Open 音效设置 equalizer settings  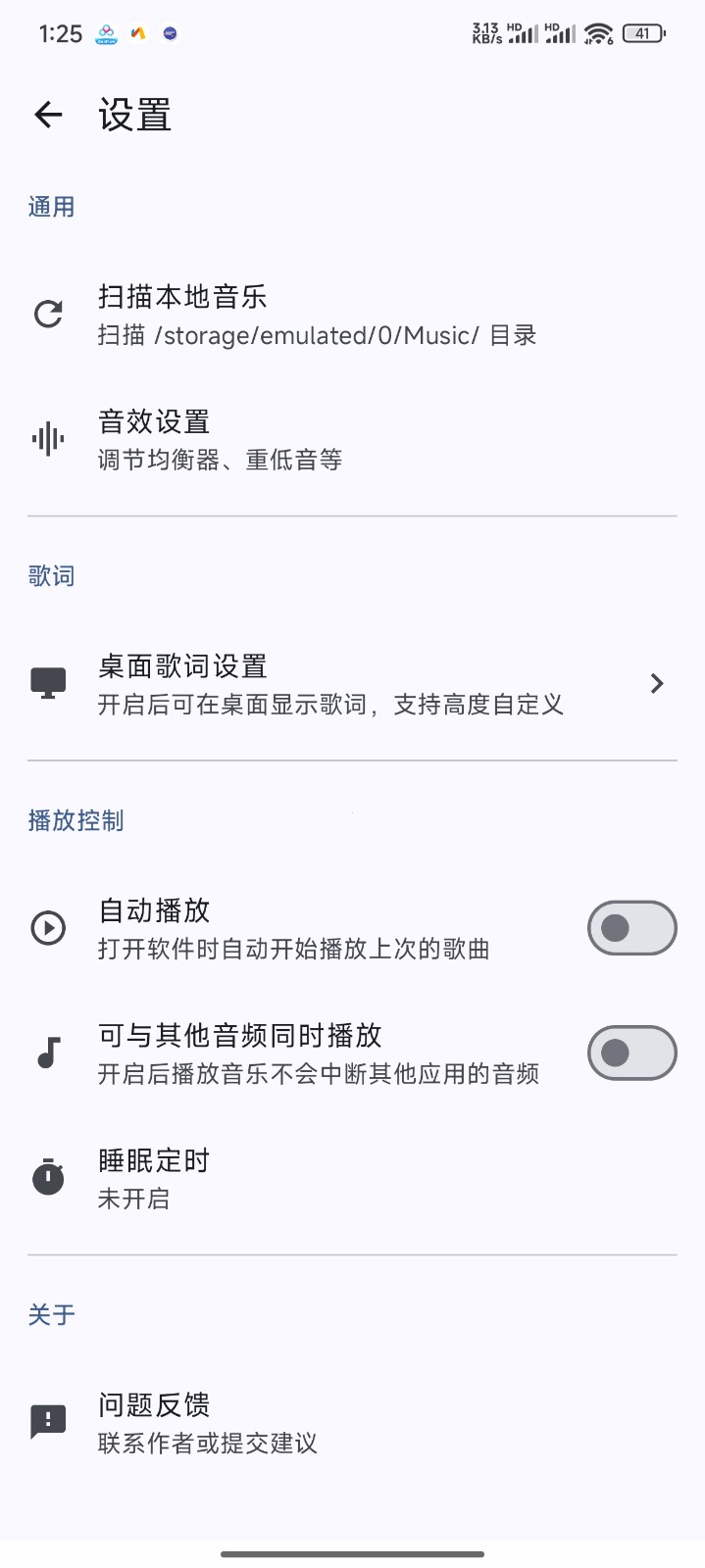click(x=221, y=439)
